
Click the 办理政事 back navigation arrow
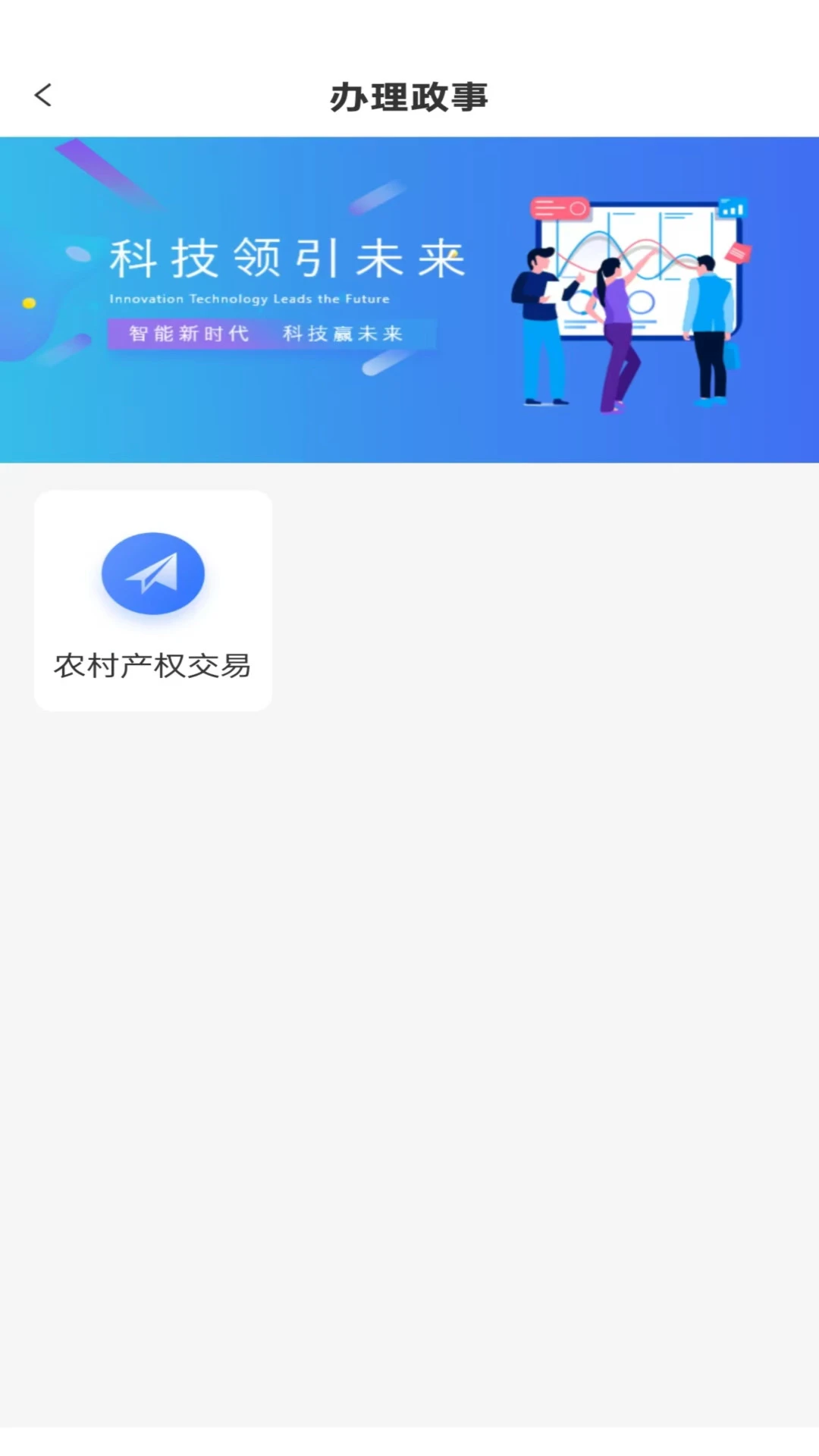pos(43,96)
